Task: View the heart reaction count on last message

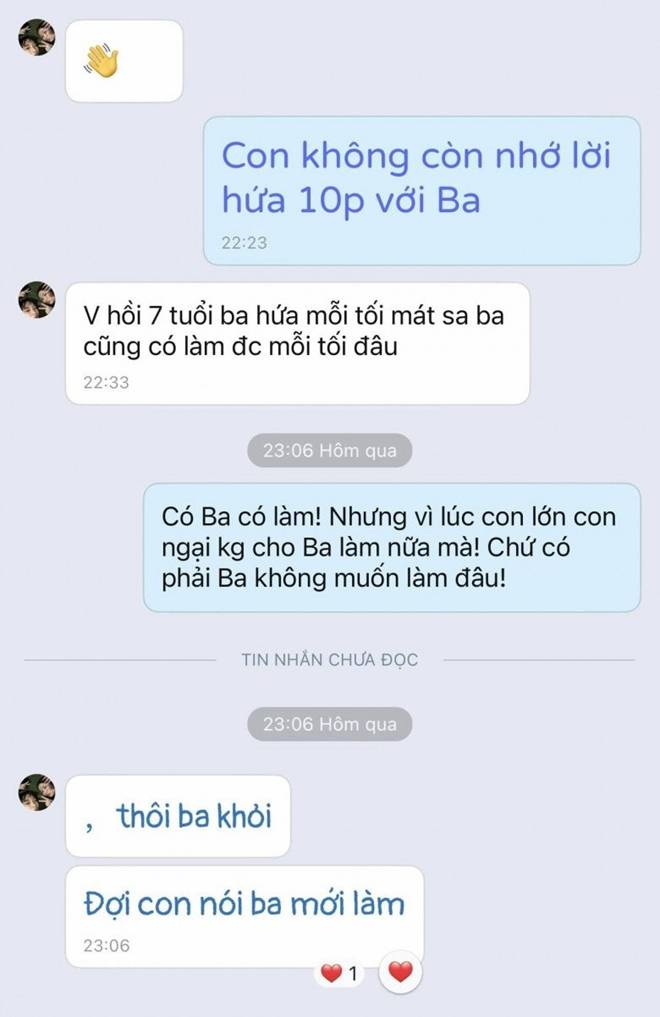Action: (340, 972)
